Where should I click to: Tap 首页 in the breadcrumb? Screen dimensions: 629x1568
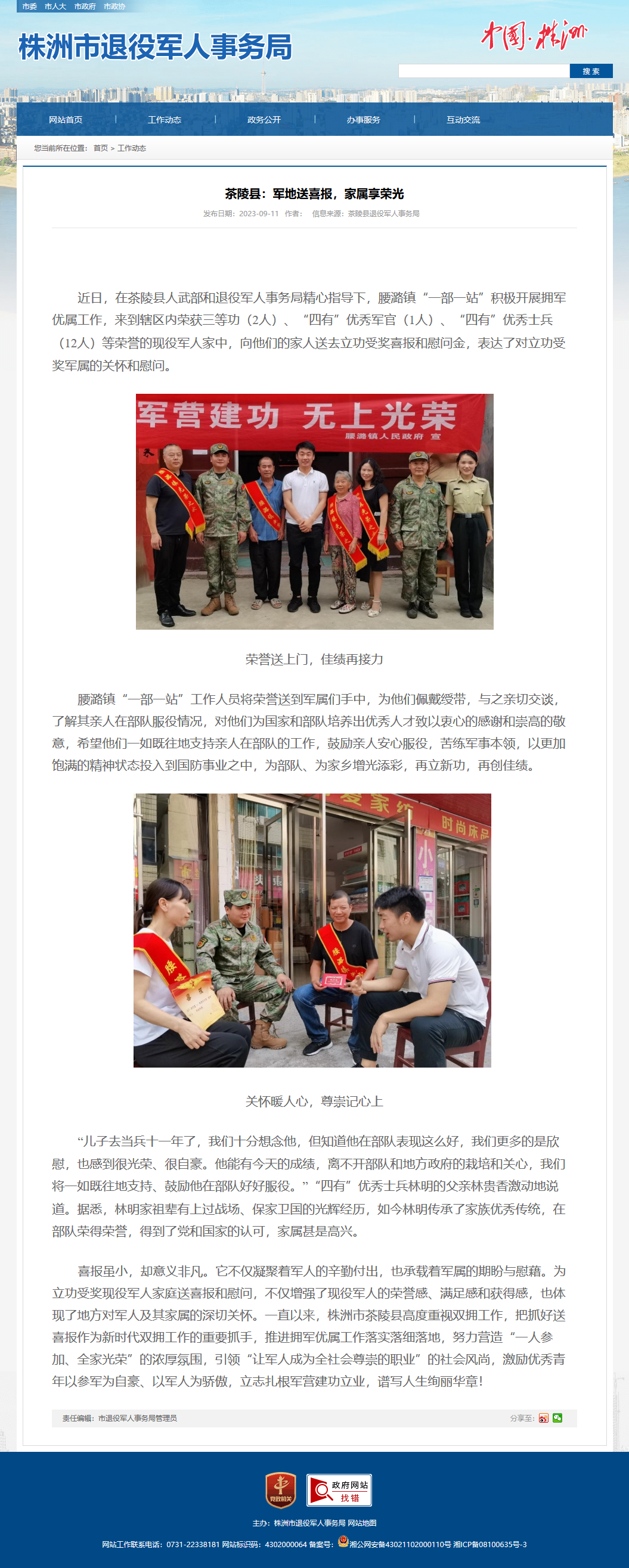(x=101, y=148)
